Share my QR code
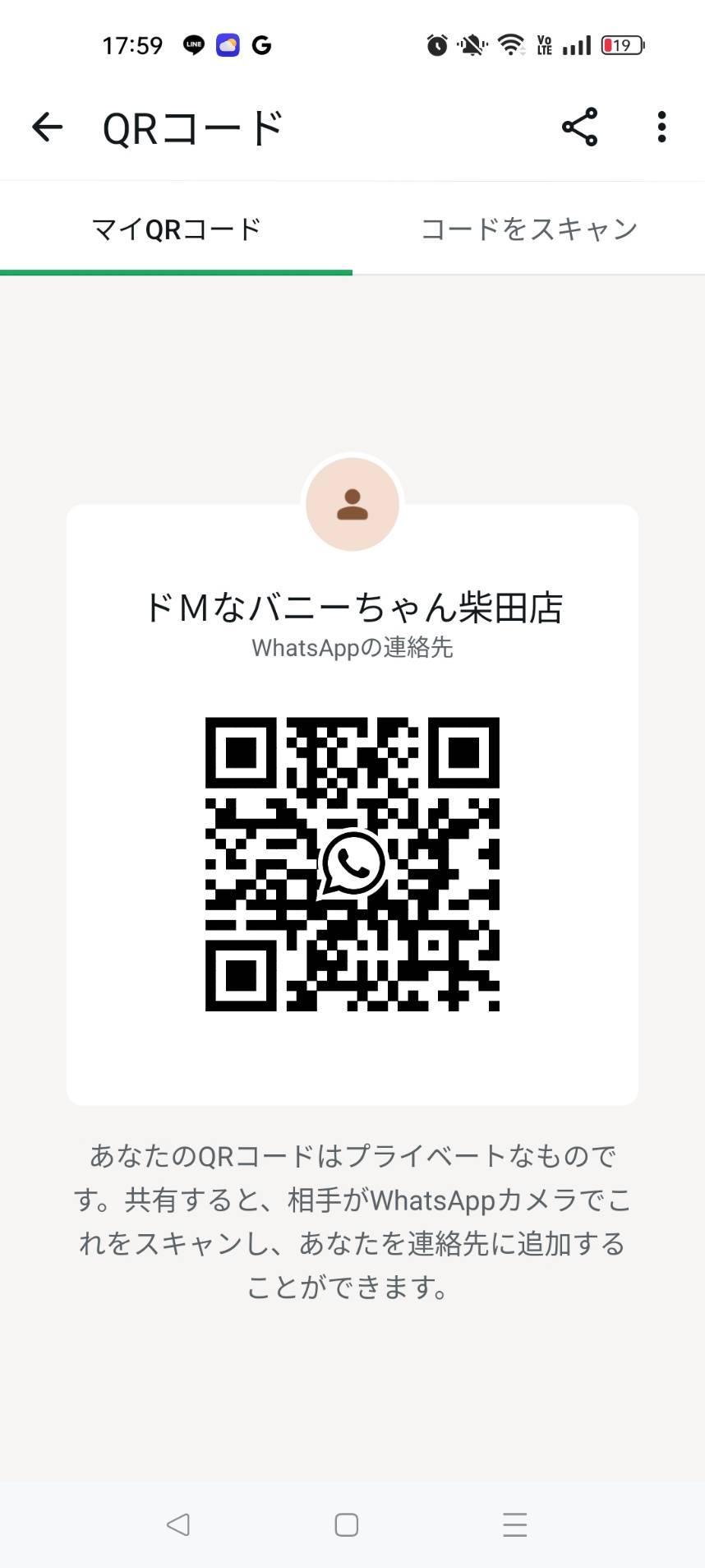 (x=579, y=127)
